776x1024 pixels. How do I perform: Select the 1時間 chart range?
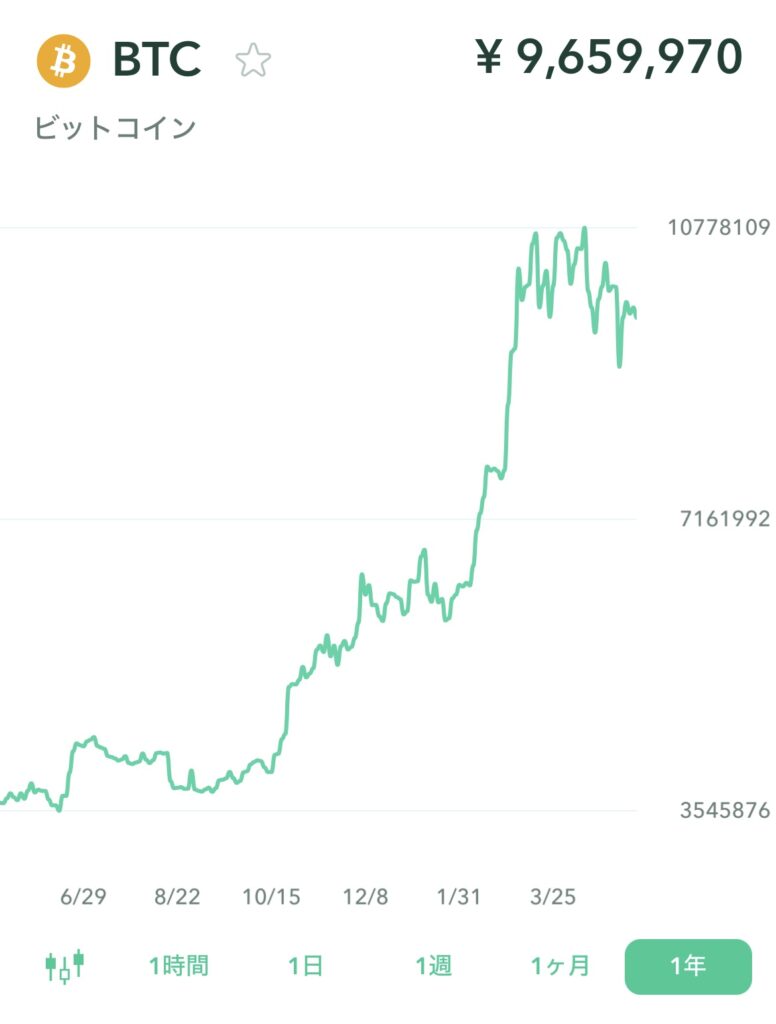pos(179,966)
